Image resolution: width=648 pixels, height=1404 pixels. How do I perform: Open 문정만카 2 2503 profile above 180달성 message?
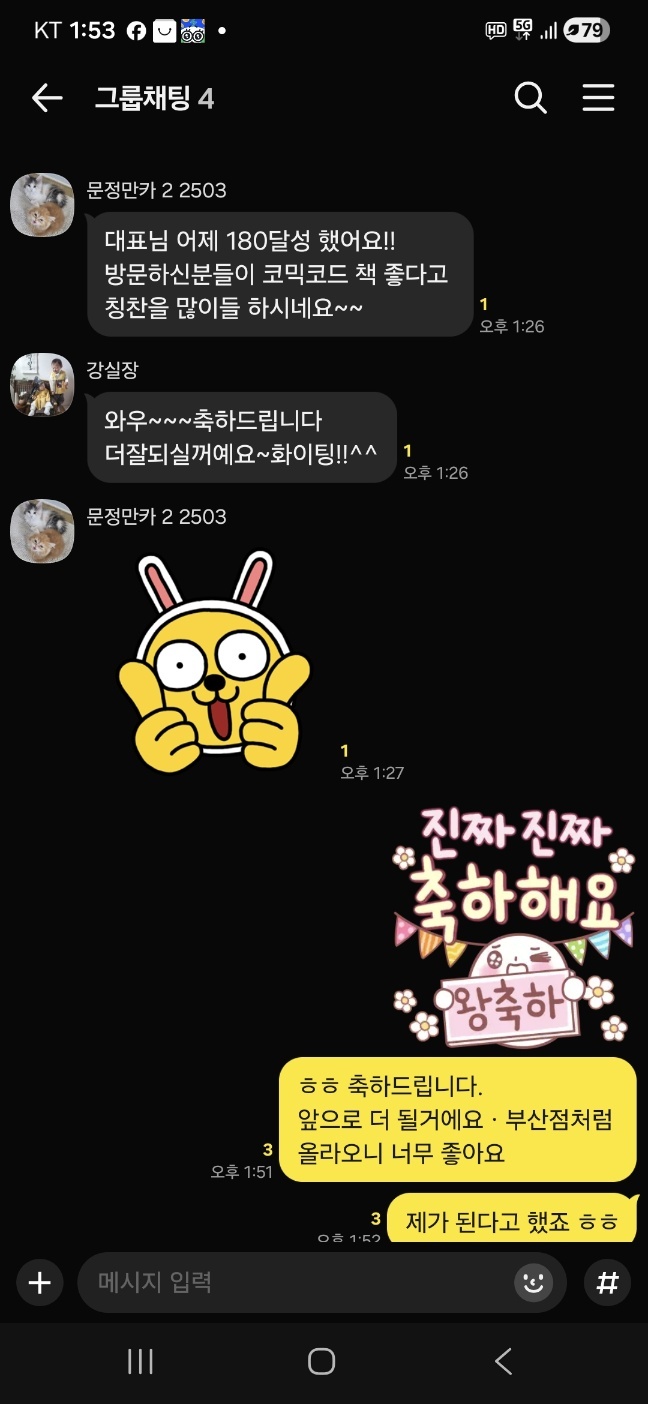tap(42, 205)
